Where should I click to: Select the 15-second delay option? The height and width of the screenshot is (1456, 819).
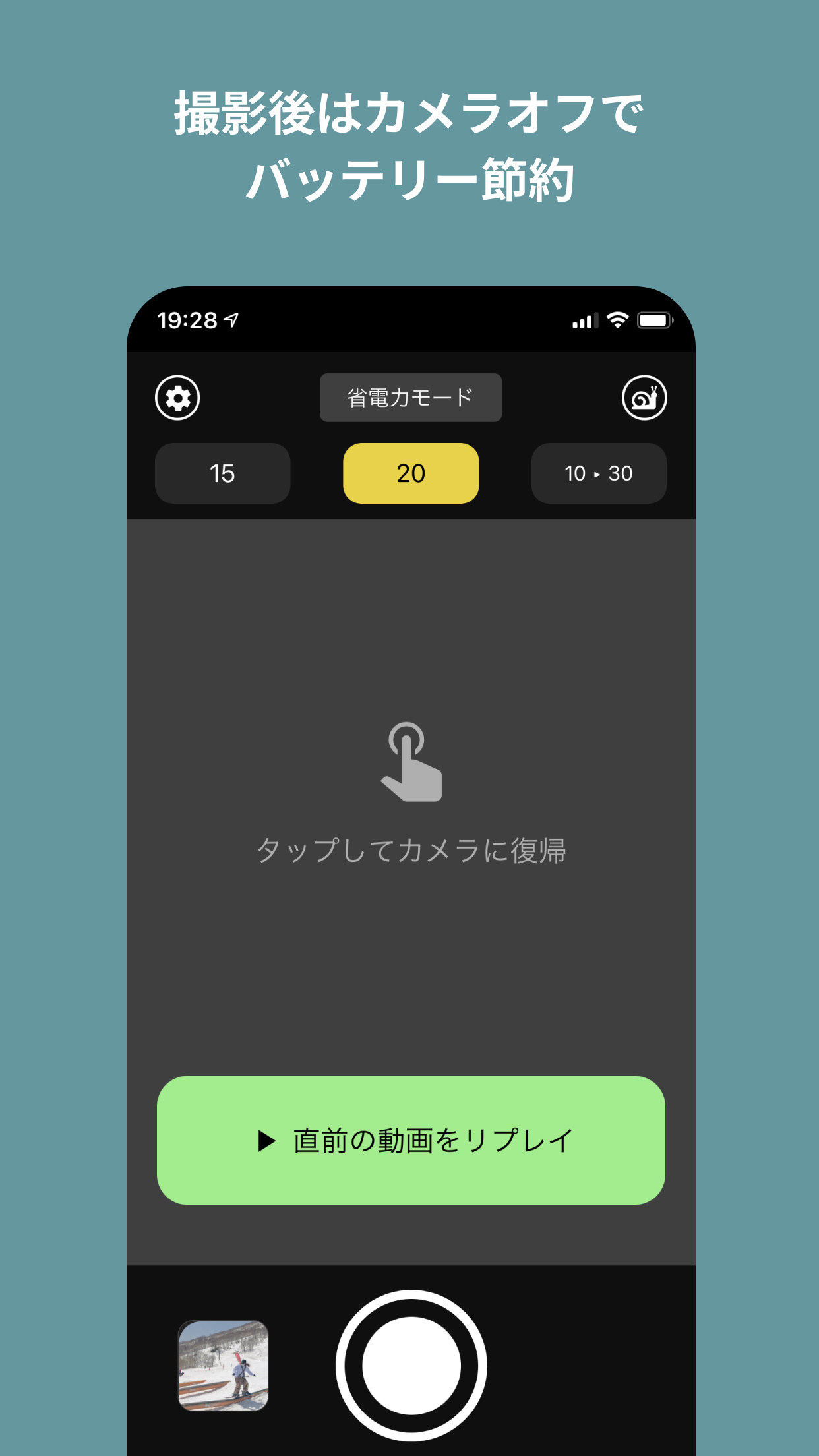(222, 473)
